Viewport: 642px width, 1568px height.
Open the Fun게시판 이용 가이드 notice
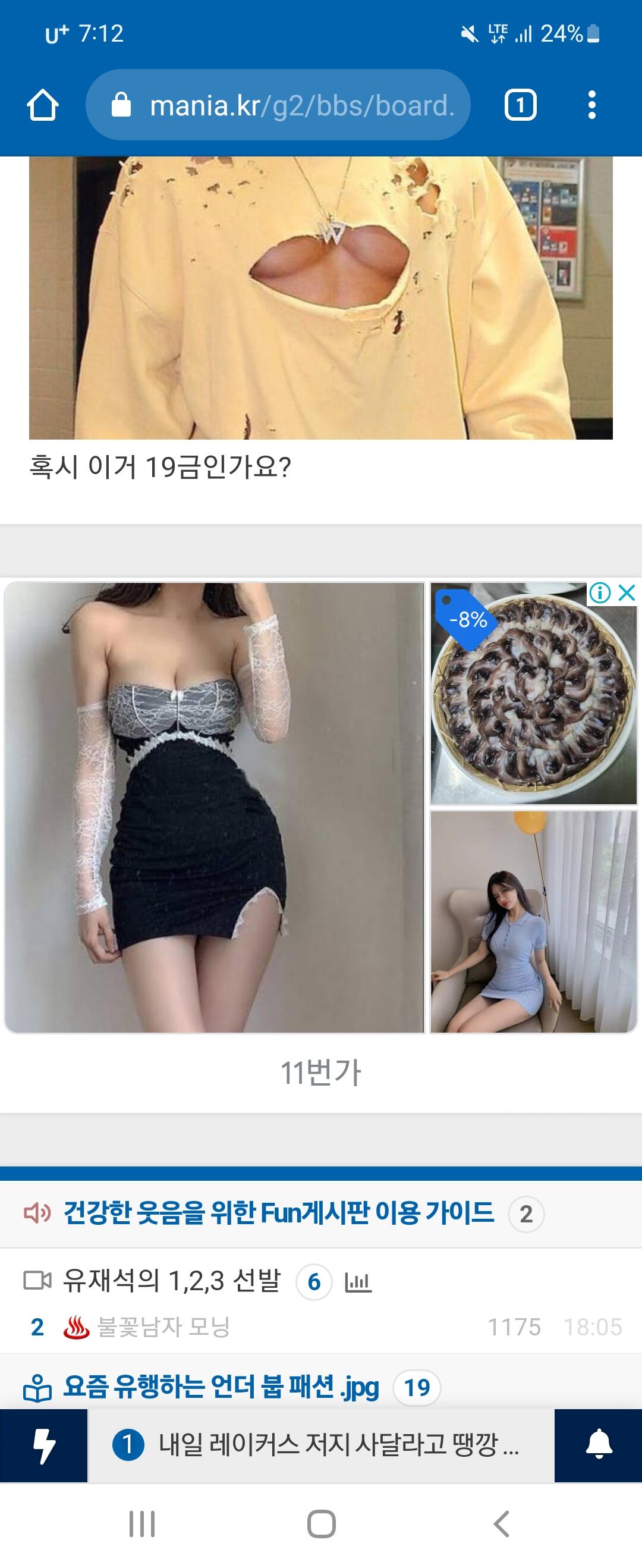coord(278,1213)
